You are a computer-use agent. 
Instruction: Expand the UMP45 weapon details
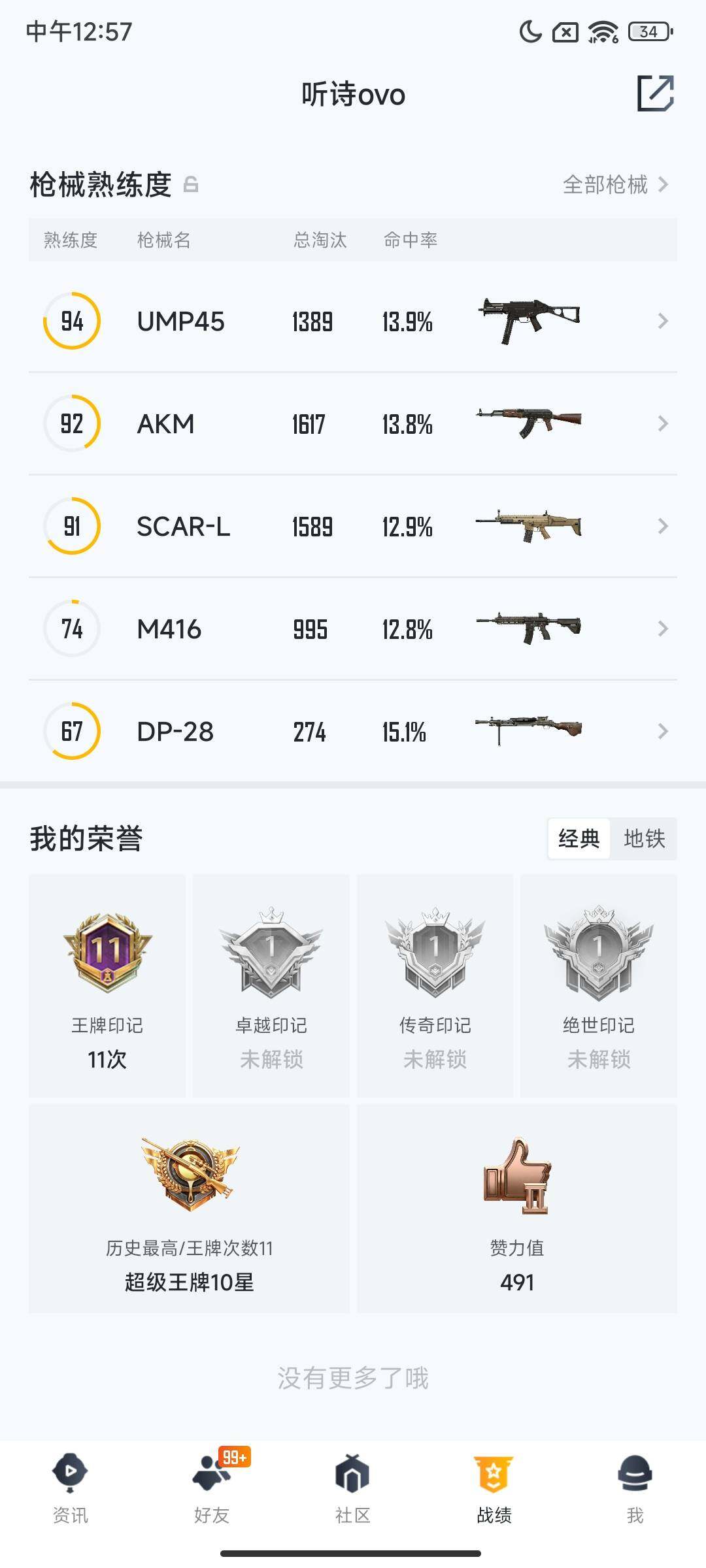[x=353, y=321]
